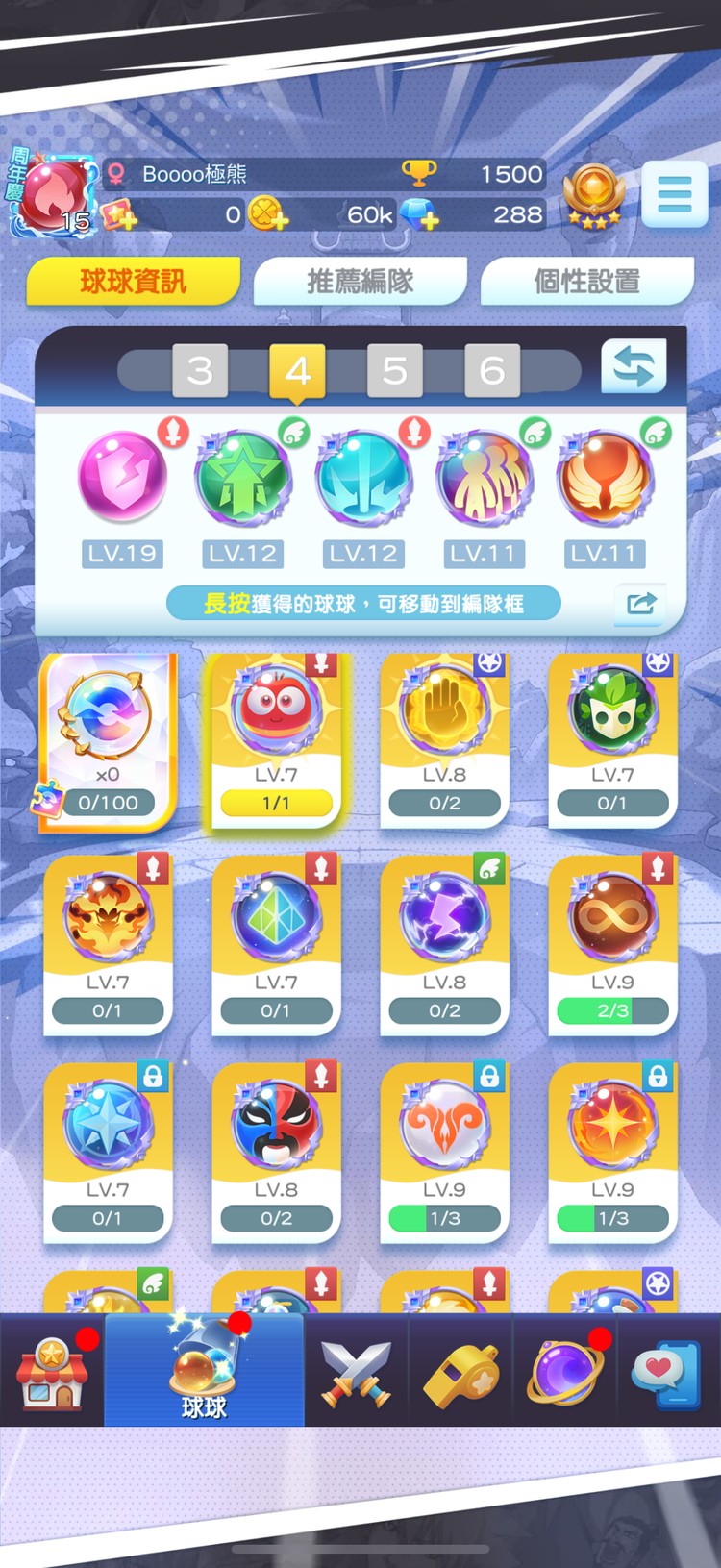This screenshot has height=1568, width=721.
Task: Open the shop in bottom bar
Action: tap(53, 1372)
